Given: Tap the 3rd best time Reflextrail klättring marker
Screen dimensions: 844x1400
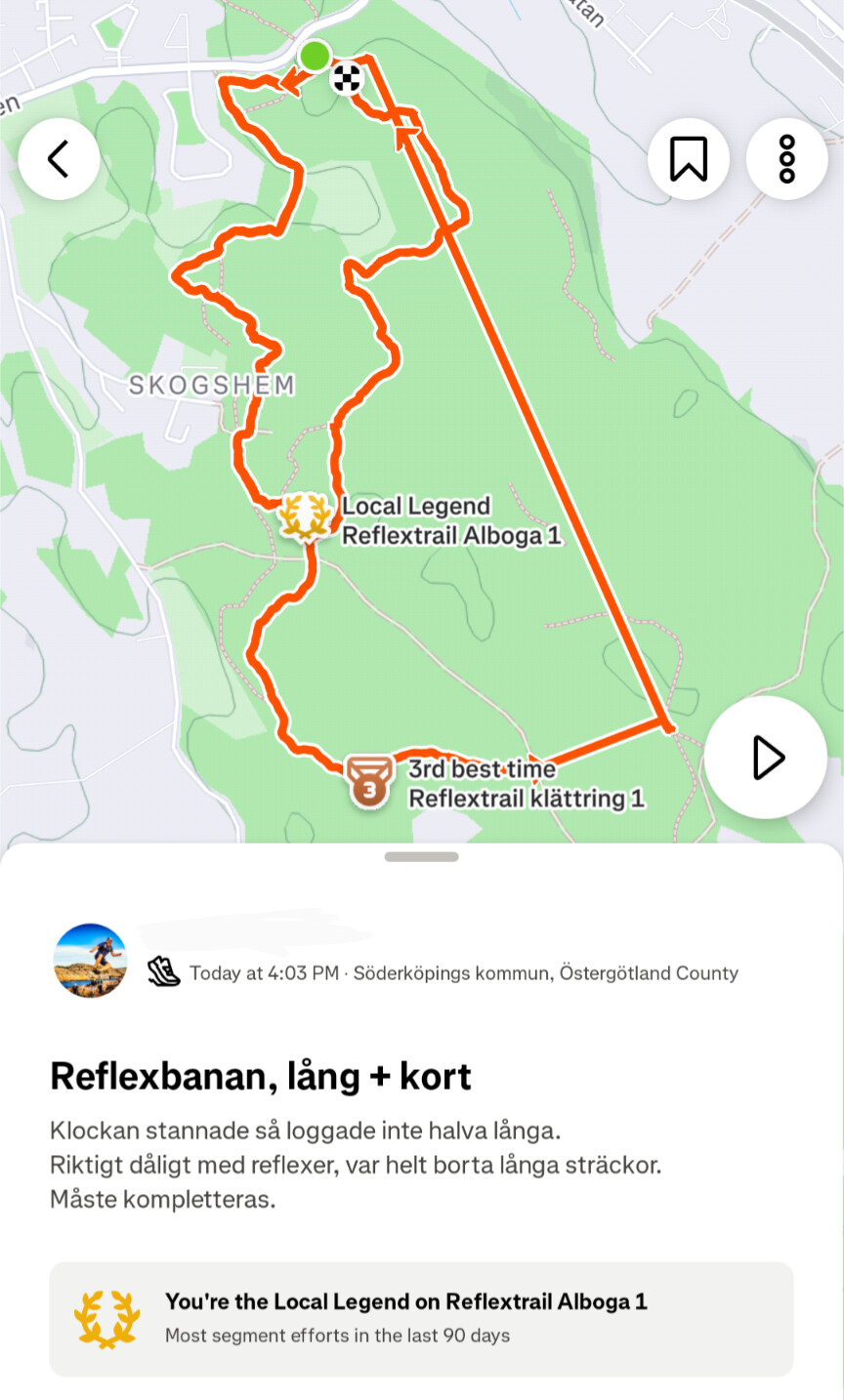Looking at the screenshot, I should 370,781.
